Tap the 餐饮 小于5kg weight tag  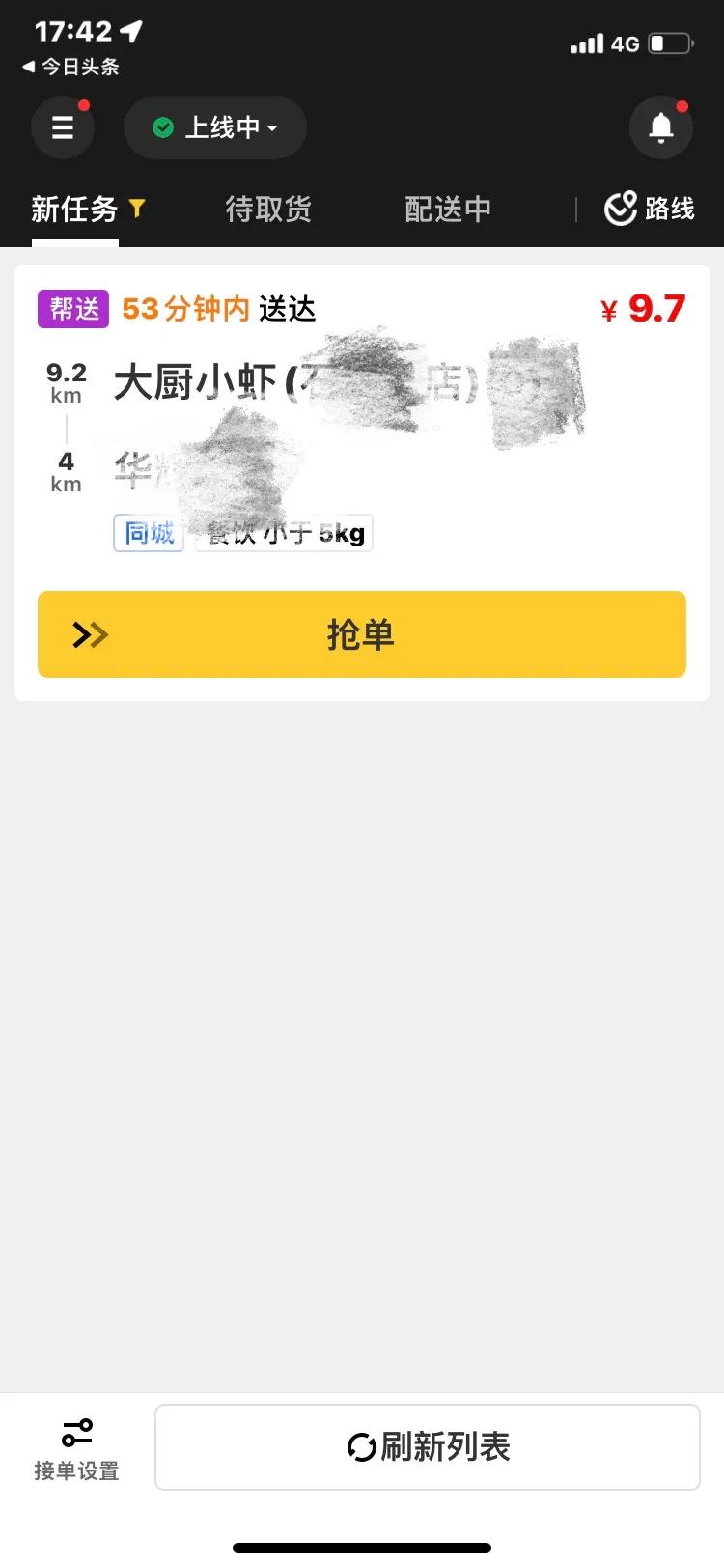(x=285, y=532)
